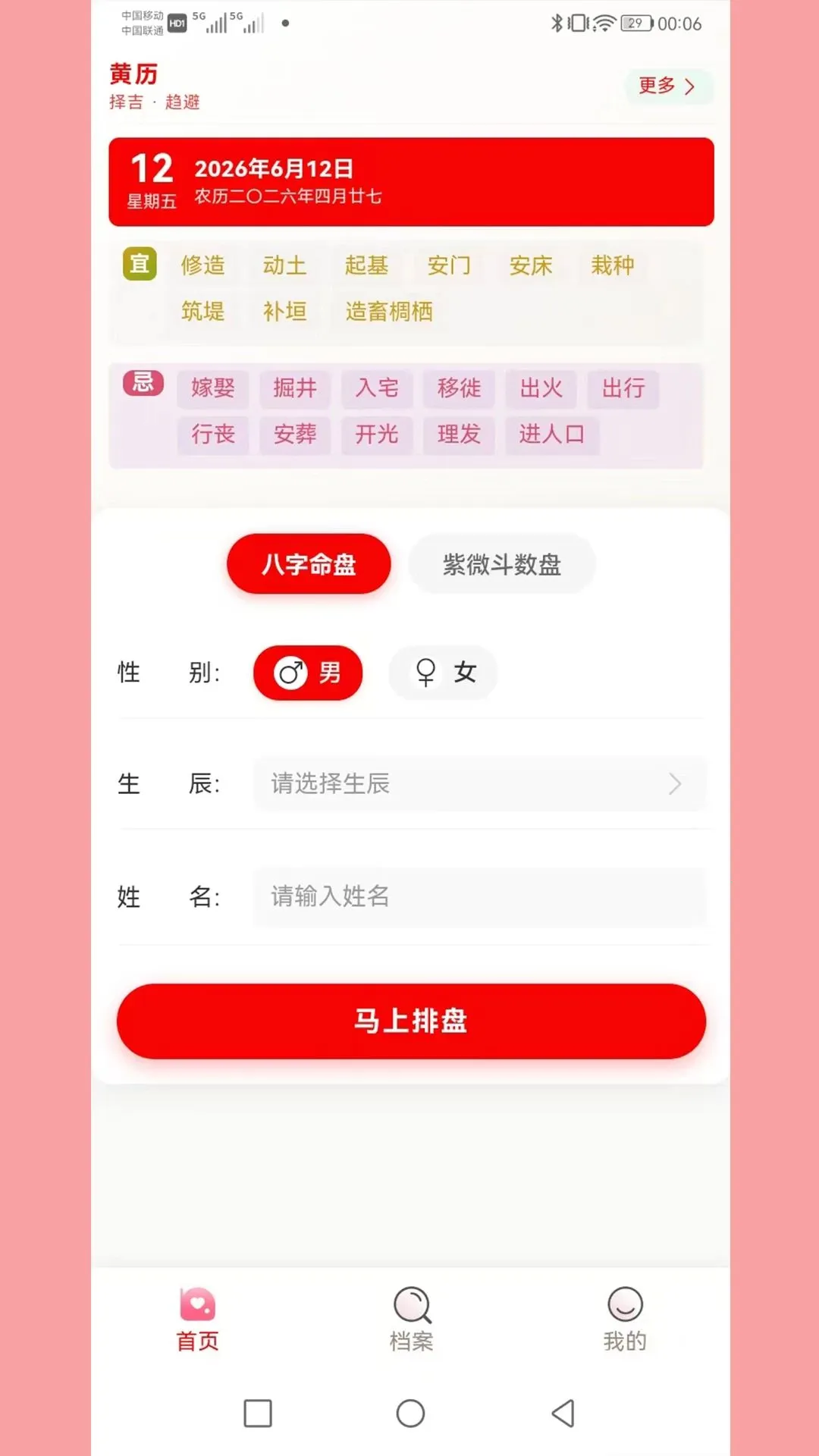This screenshot has height=1456, width=819.
Task: Open the 2026年6月12日 date card
Action: click(411, 182)
